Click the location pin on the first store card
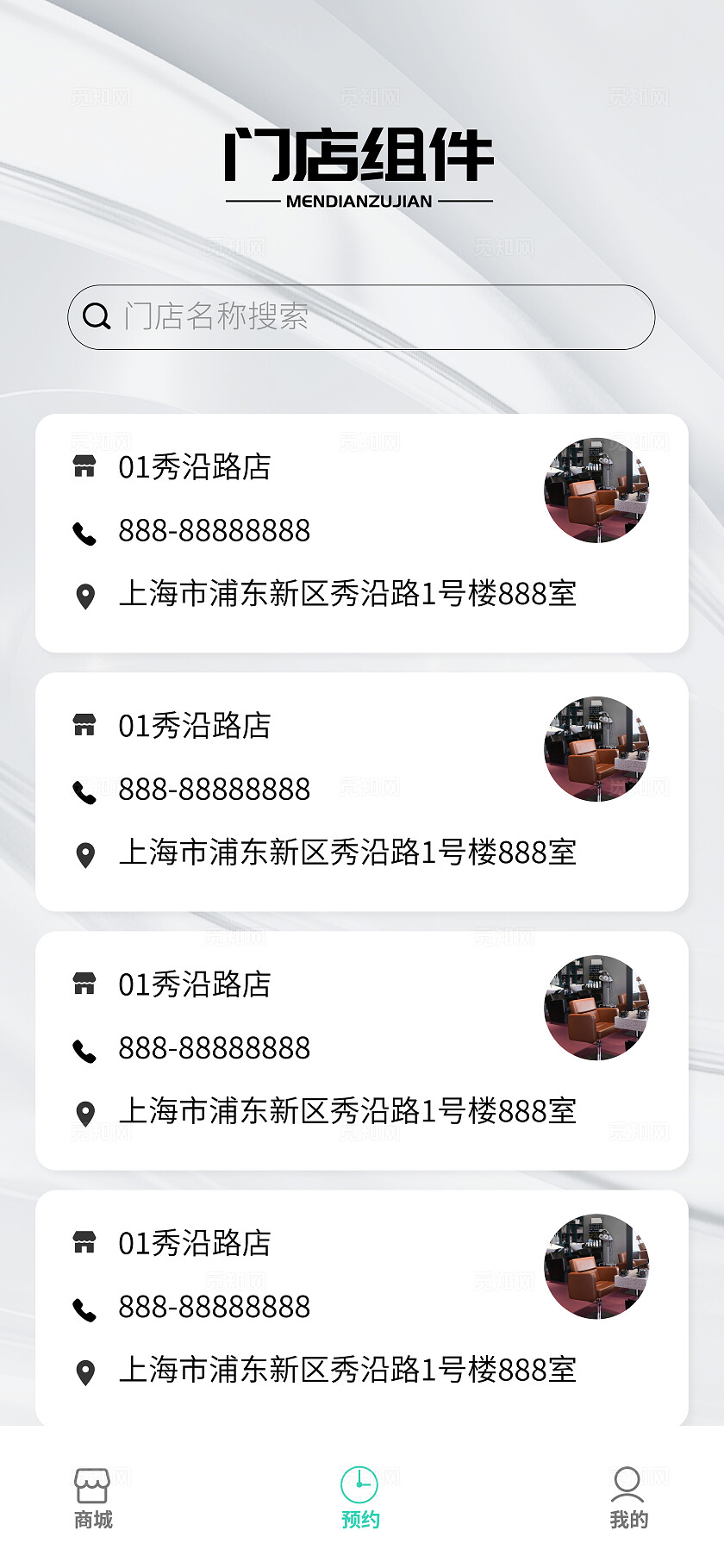 [84, 596]
